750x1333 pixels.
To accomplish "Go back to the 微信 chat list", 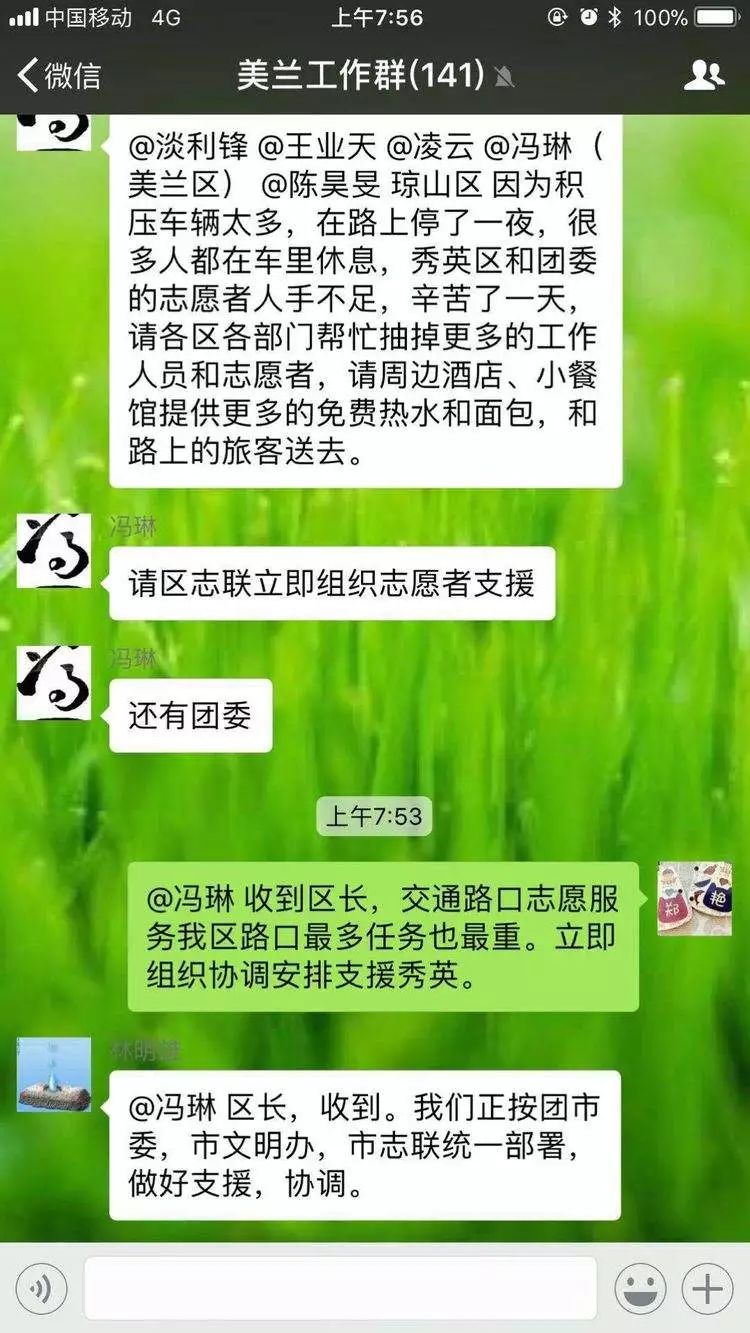I will [x=58, y=76].
